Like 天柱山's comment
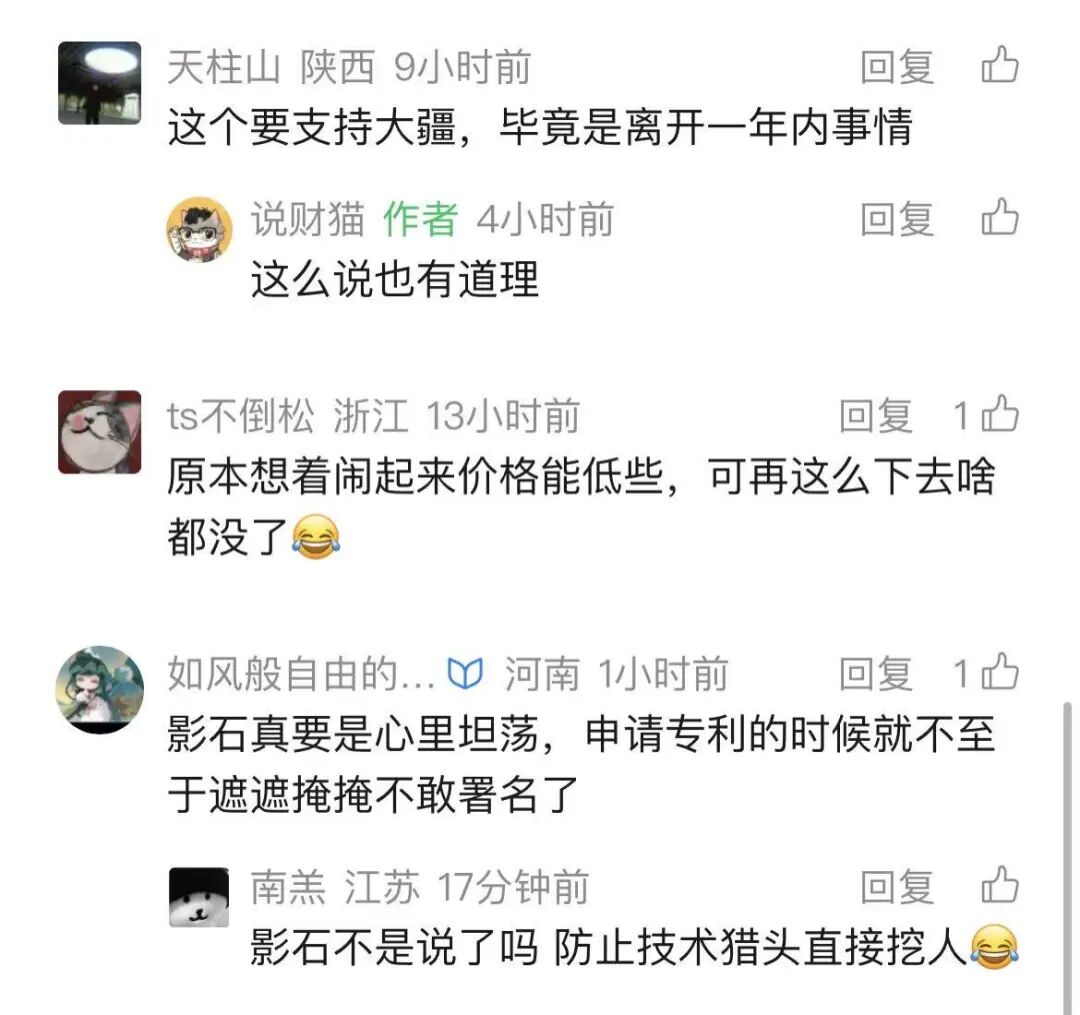 click(999, 66)
